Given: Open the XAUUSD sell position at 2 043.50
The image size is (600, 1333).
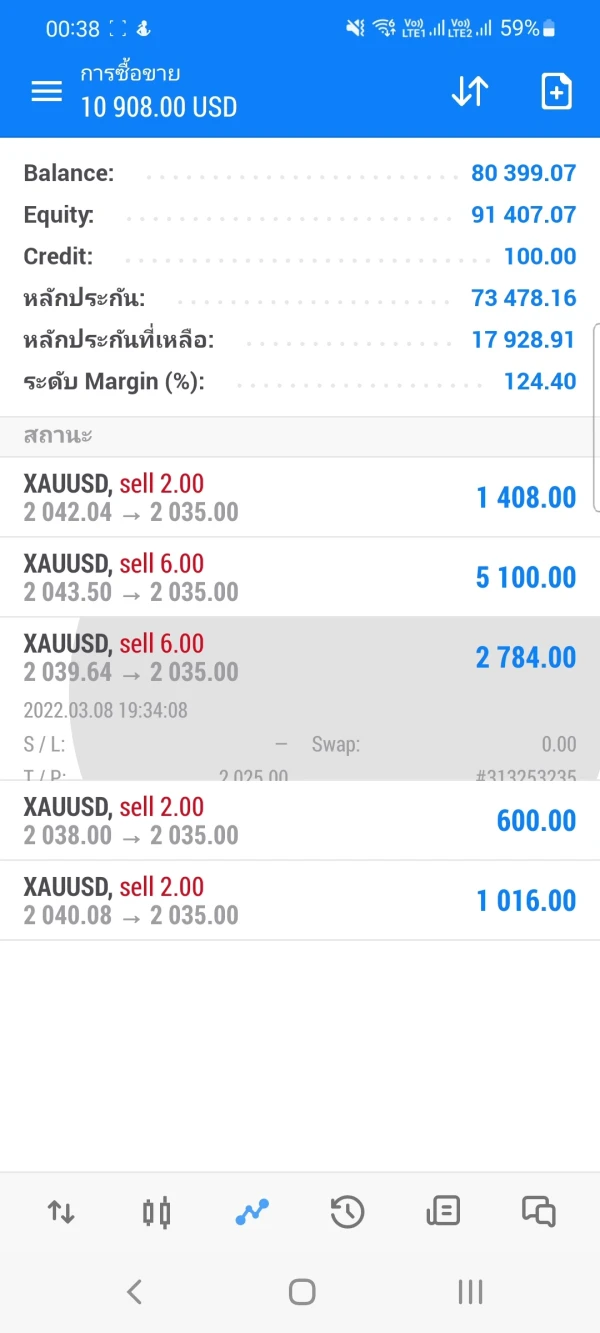Looking at the screenshot, I should (300, 577).
